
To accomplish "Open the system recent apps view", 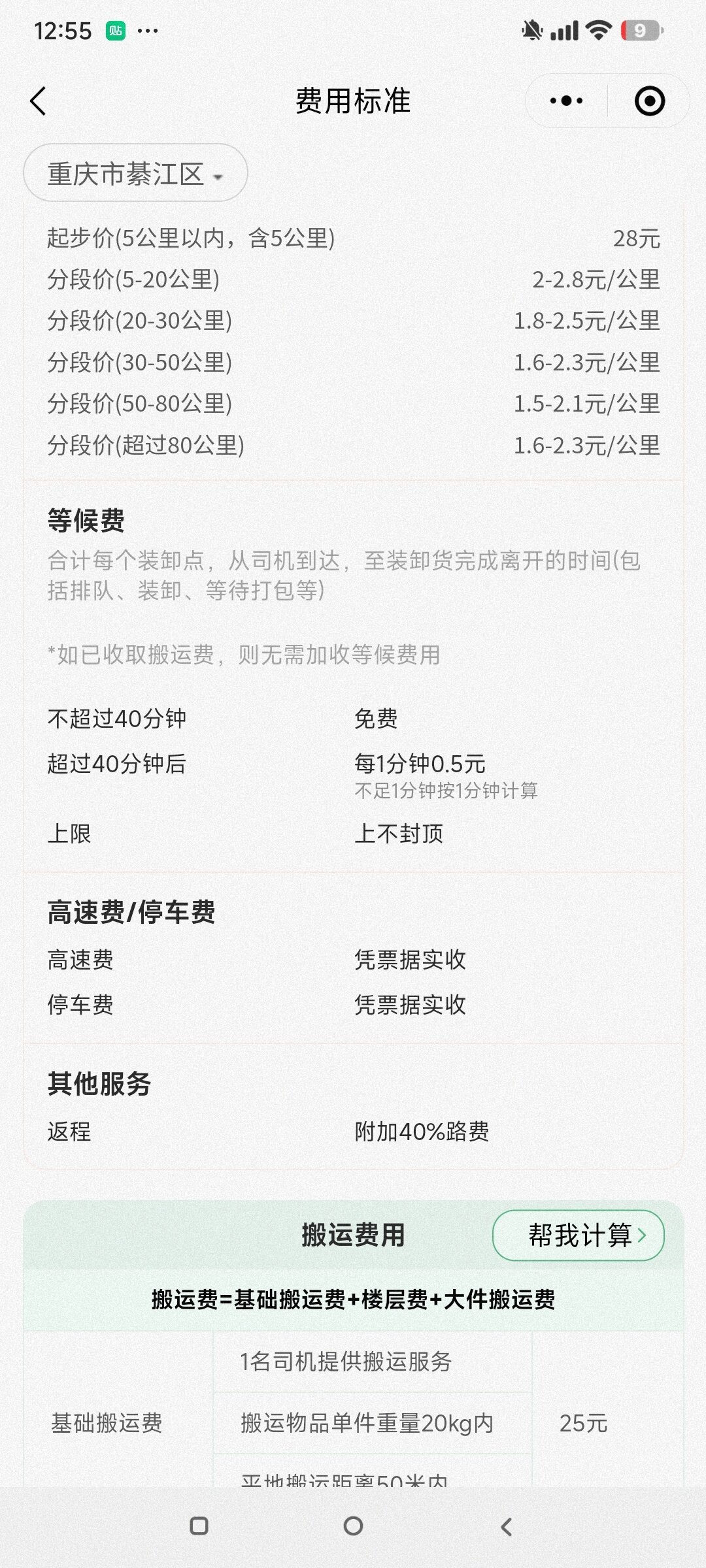I will (199, 1526).
